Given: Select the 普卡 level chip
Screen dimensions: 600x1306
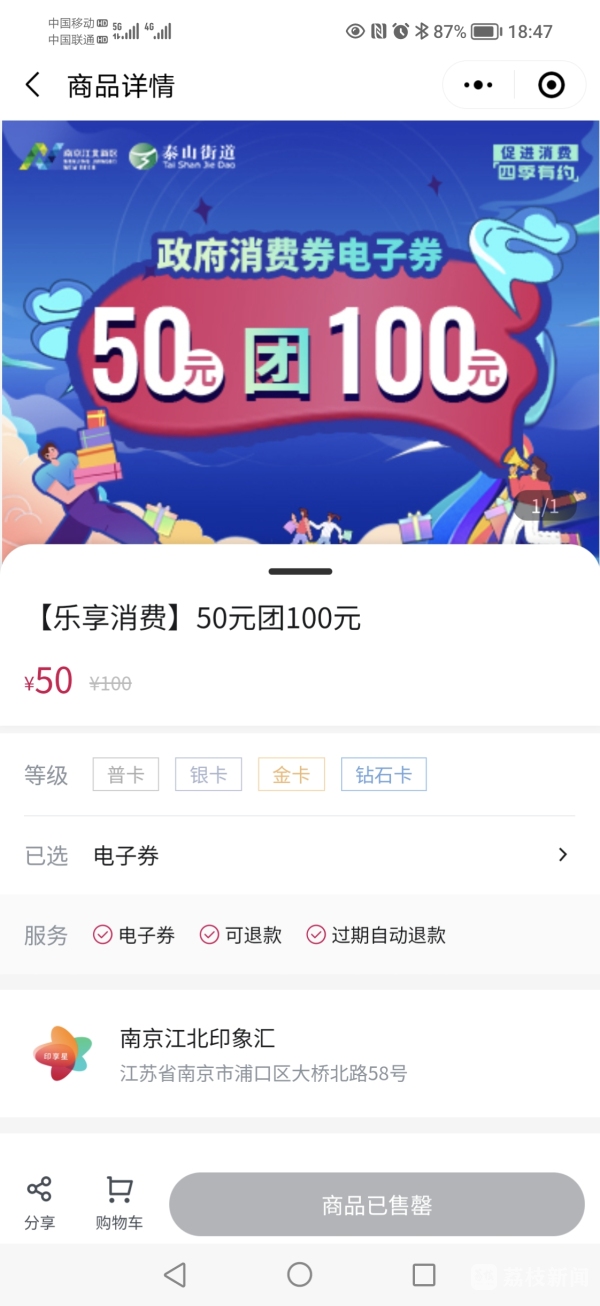Looking at the screenshot, I should [x=126, y=775].
